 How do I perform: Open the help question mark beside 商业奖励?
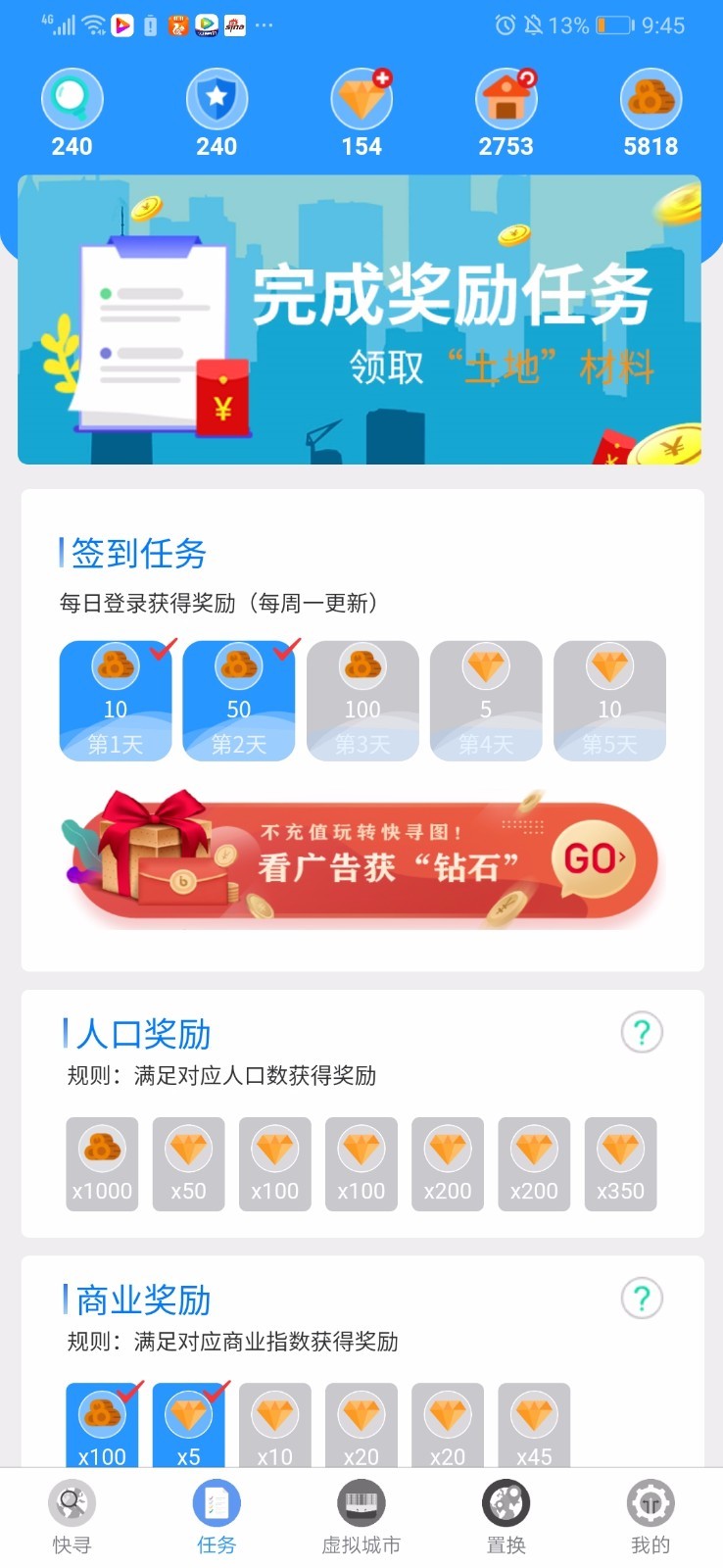pyautogui.click(x=642, y=1298)
